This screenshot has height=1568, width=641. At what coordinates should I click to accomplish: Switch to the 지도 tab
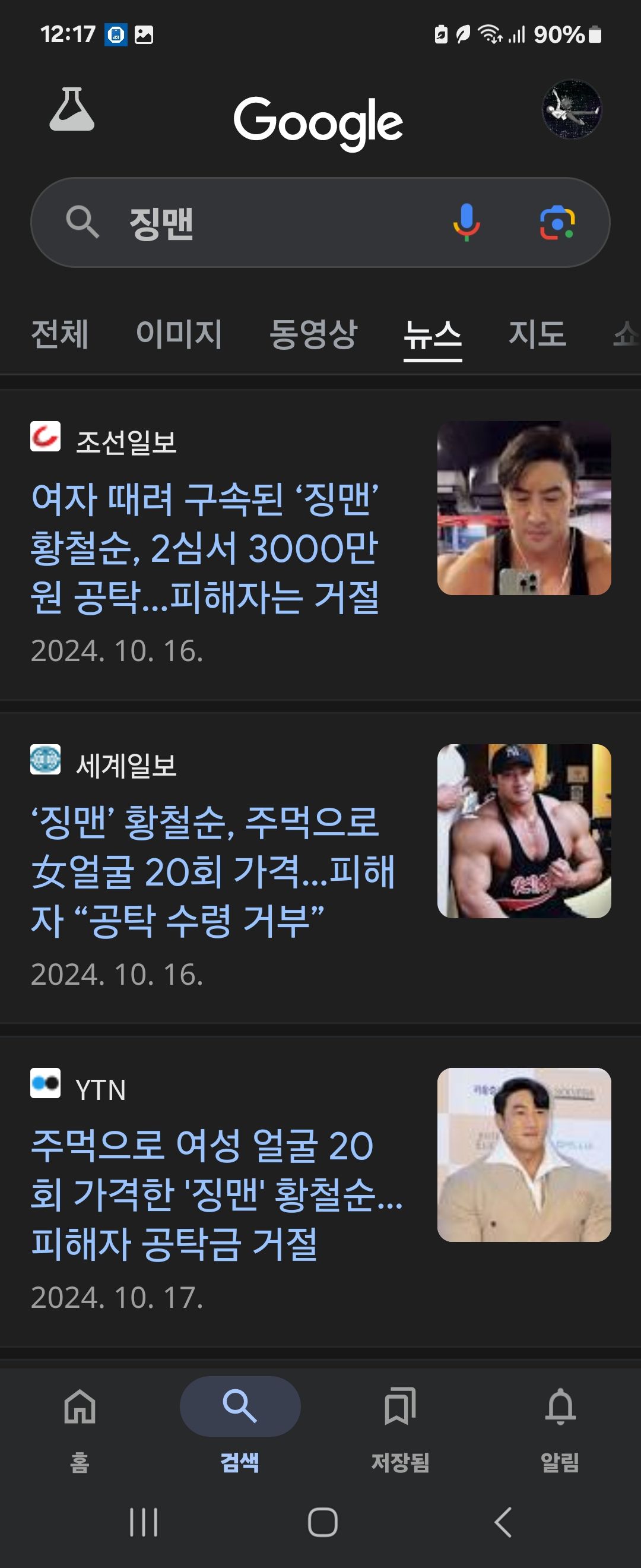tap(537, 334)
